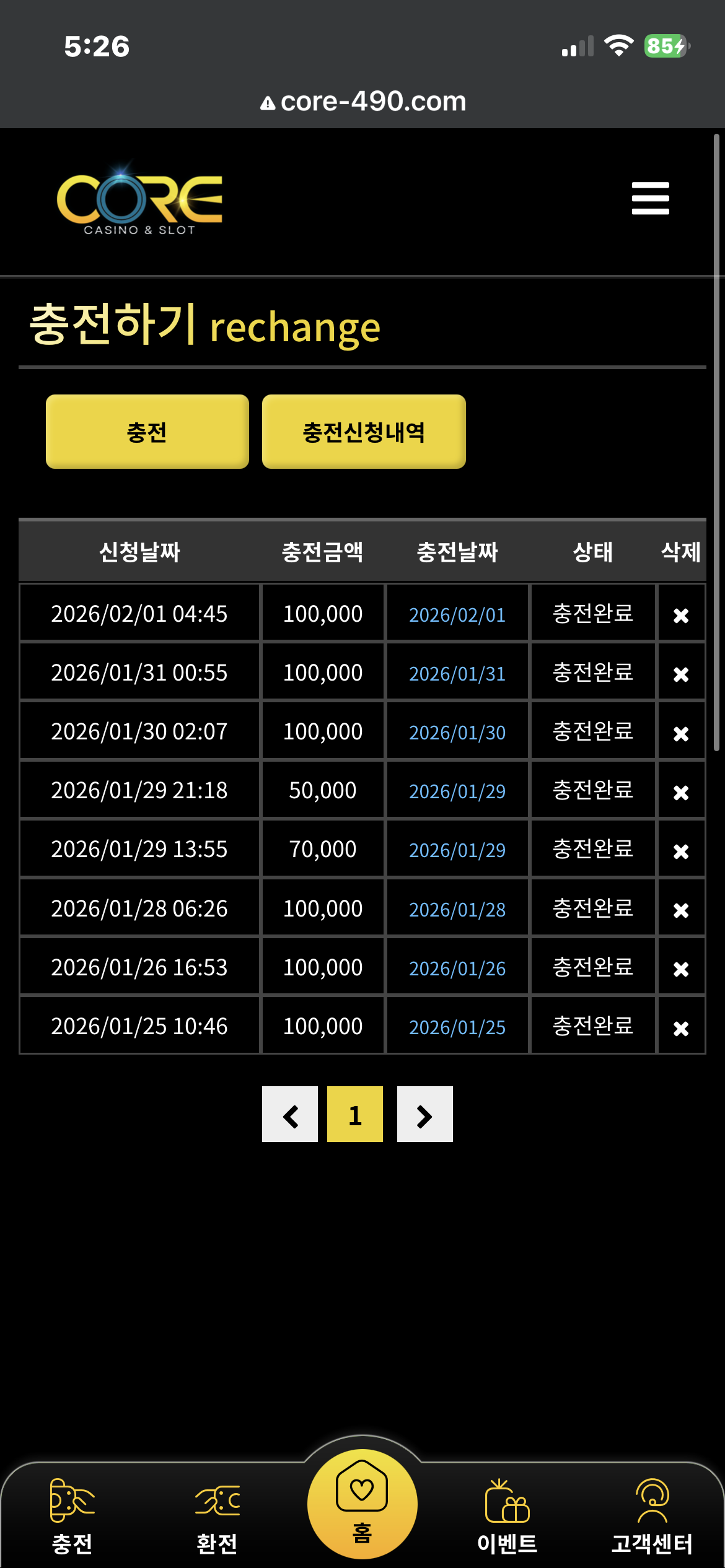Image resolution: width=725 pixels, height=1568 pixels.
Task: Remove the 2026/01/30 02:07 record
Action: click(x=681, y=733)
